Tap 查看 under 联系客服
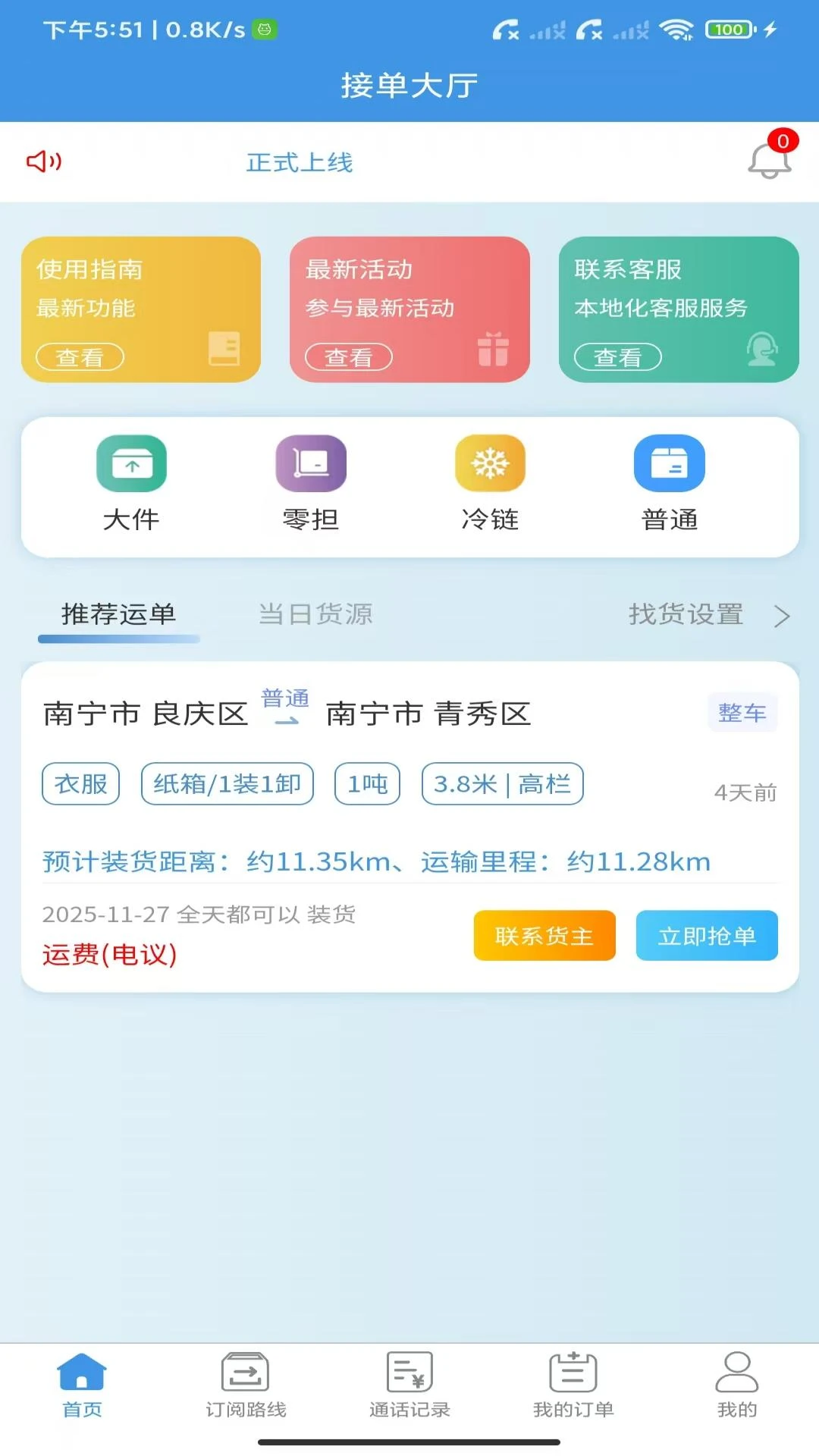Screen dimensions: 819x1456 click(x=617, y=356)
